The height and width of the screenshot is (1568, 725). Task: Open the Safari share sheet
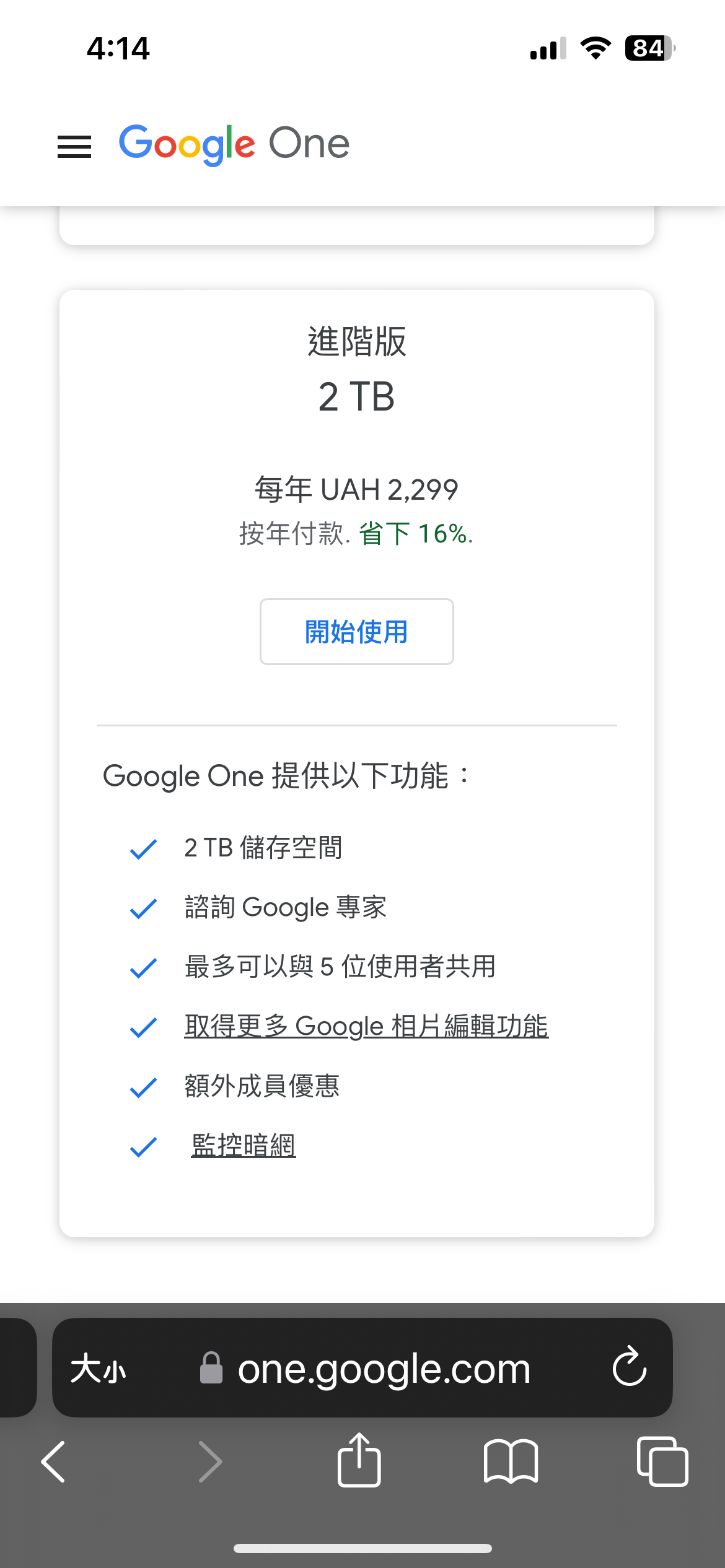tap(359, 1458)
